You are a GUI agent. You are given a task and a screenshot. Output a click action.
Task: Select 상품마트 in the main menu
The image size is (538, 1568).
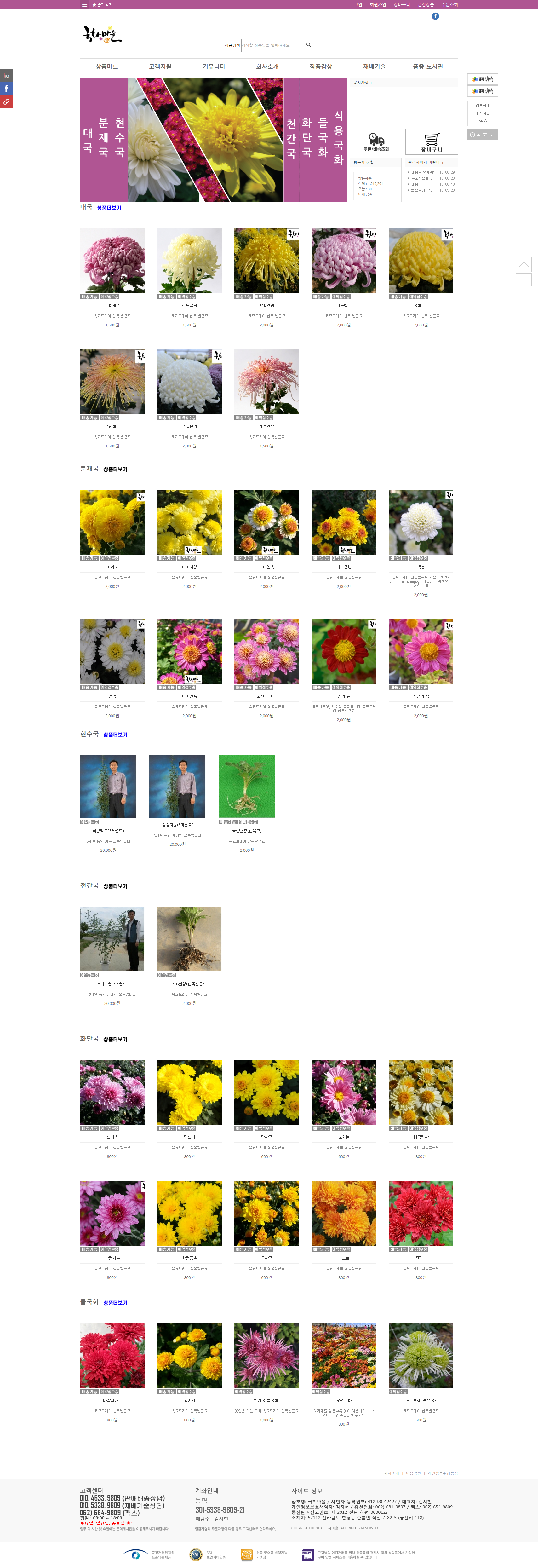[106, 66]
